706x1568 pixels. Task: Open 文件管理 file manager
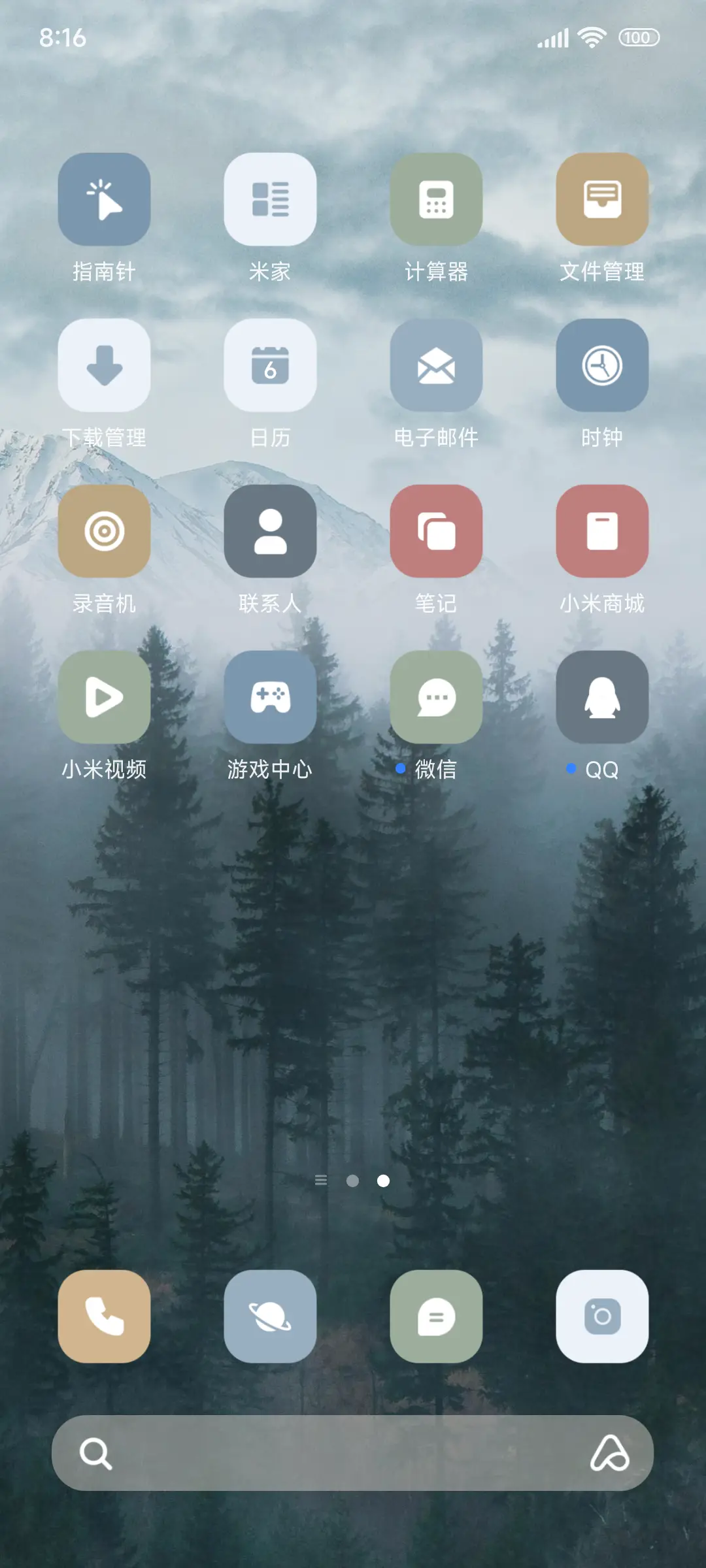pyautogui.click(x=602, y=198)
